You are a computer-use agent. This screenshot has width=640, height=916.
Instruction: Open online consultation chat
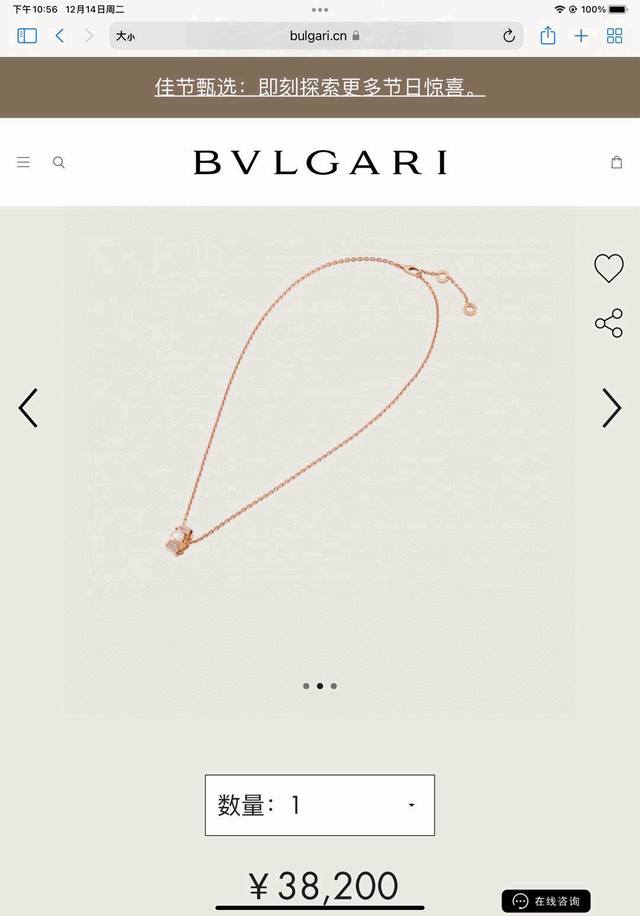[545, 901]
